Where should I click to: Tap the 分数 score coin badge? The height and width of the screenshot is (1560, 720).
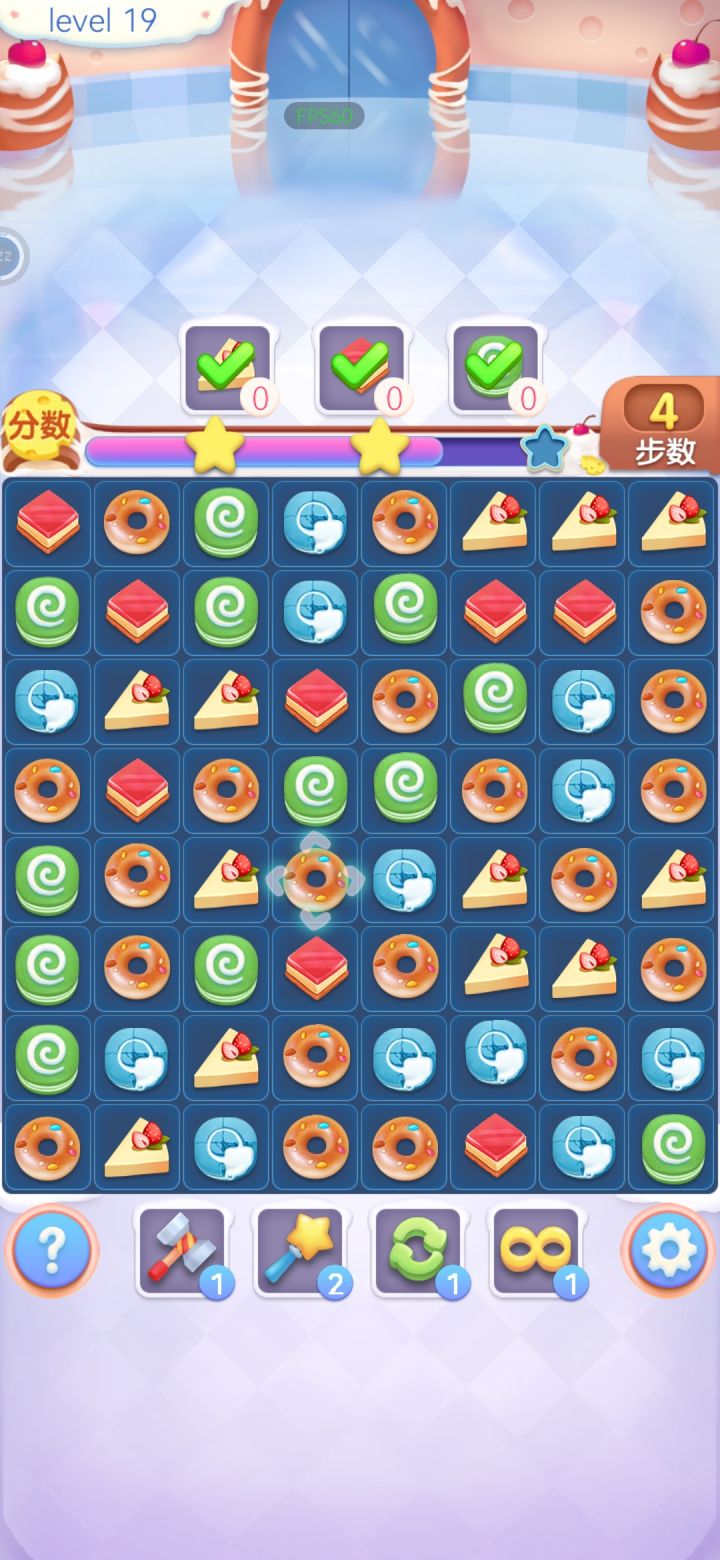(42, 430)
